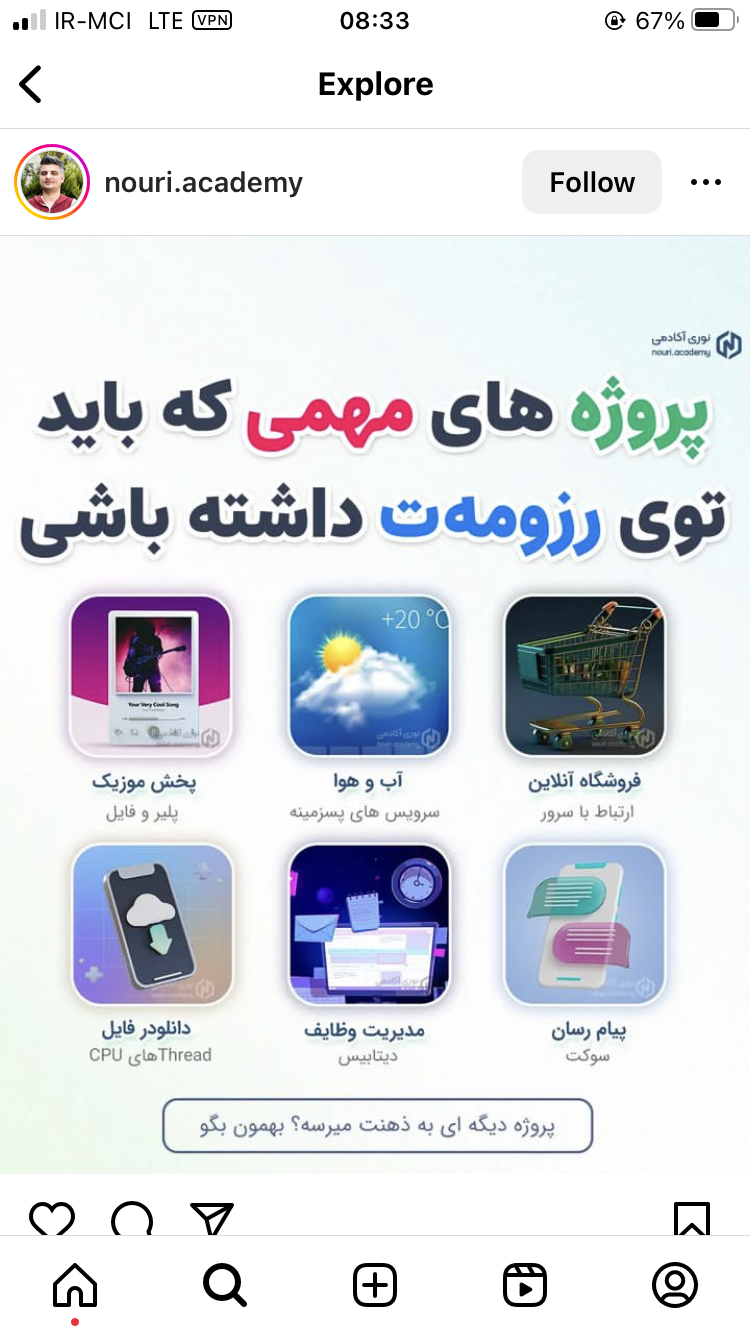This screenshot has width=750, height=1334.
Task: Open the nouri.academy username link
Action: 203,183
